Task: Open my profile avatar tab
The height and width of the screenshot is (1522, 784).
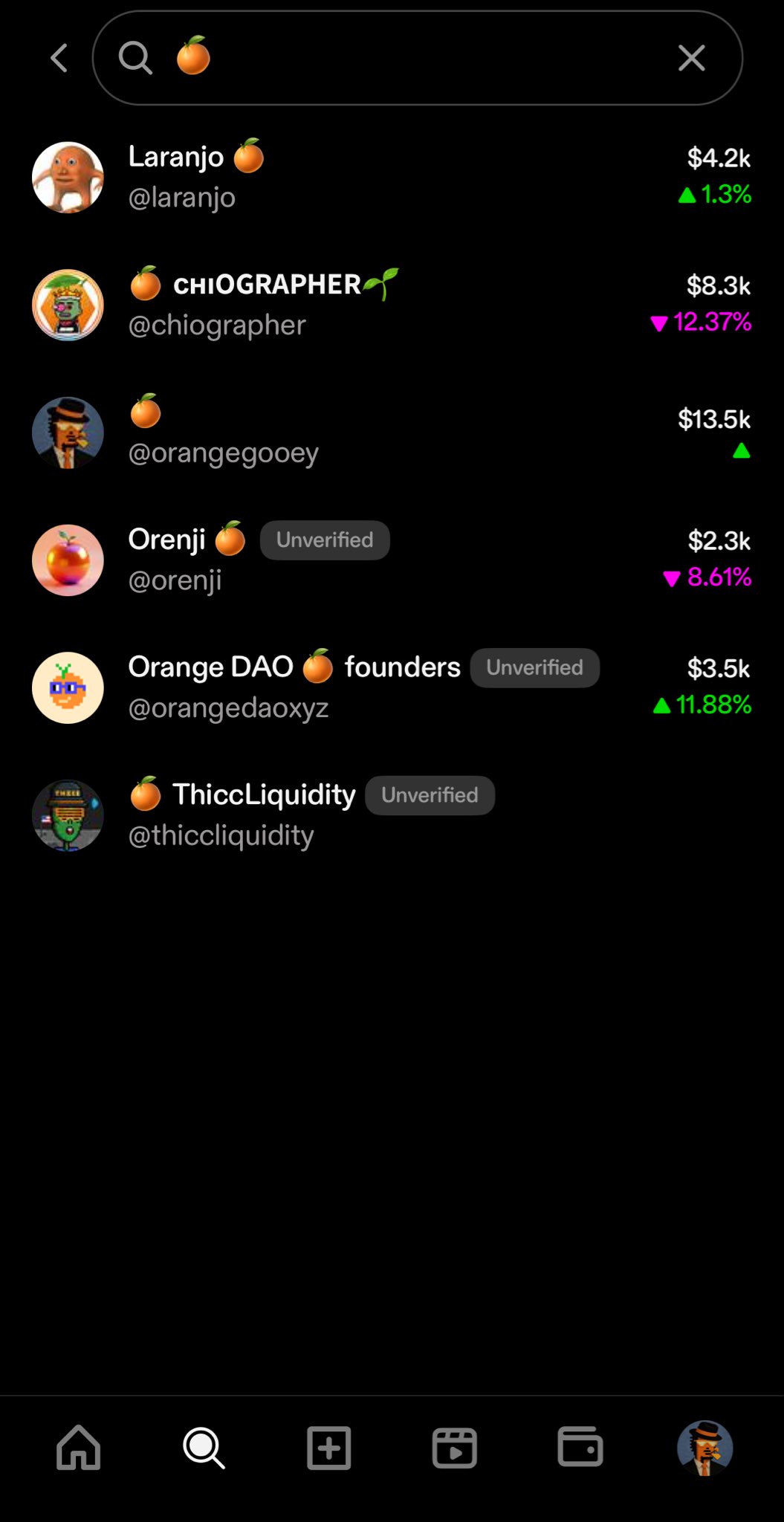Action: click(704, 1447)
